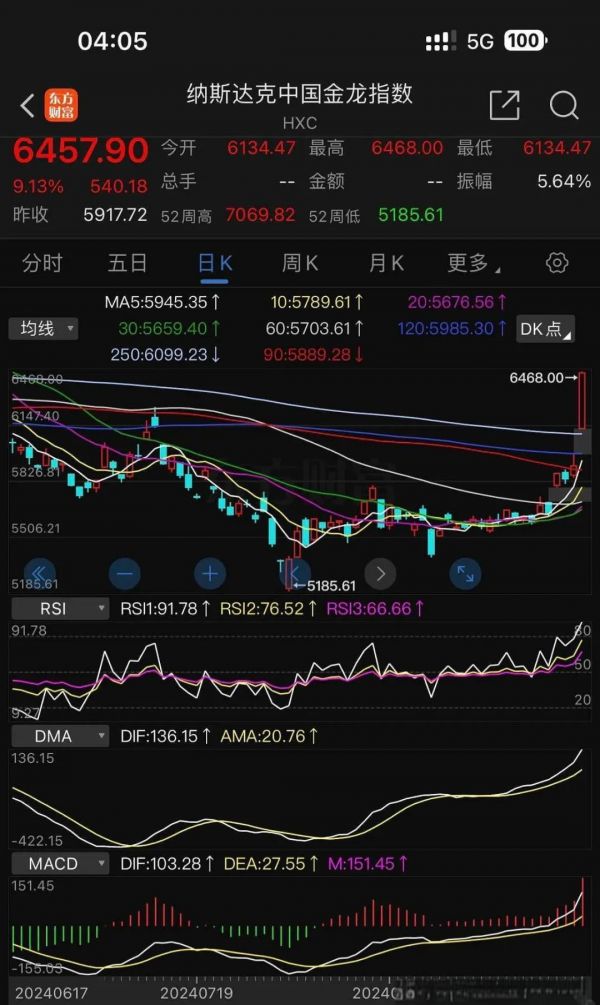Zoom in the K-line chart with plus
The height and width of the screenshot is (1005, 600).
tap(210, 574)
